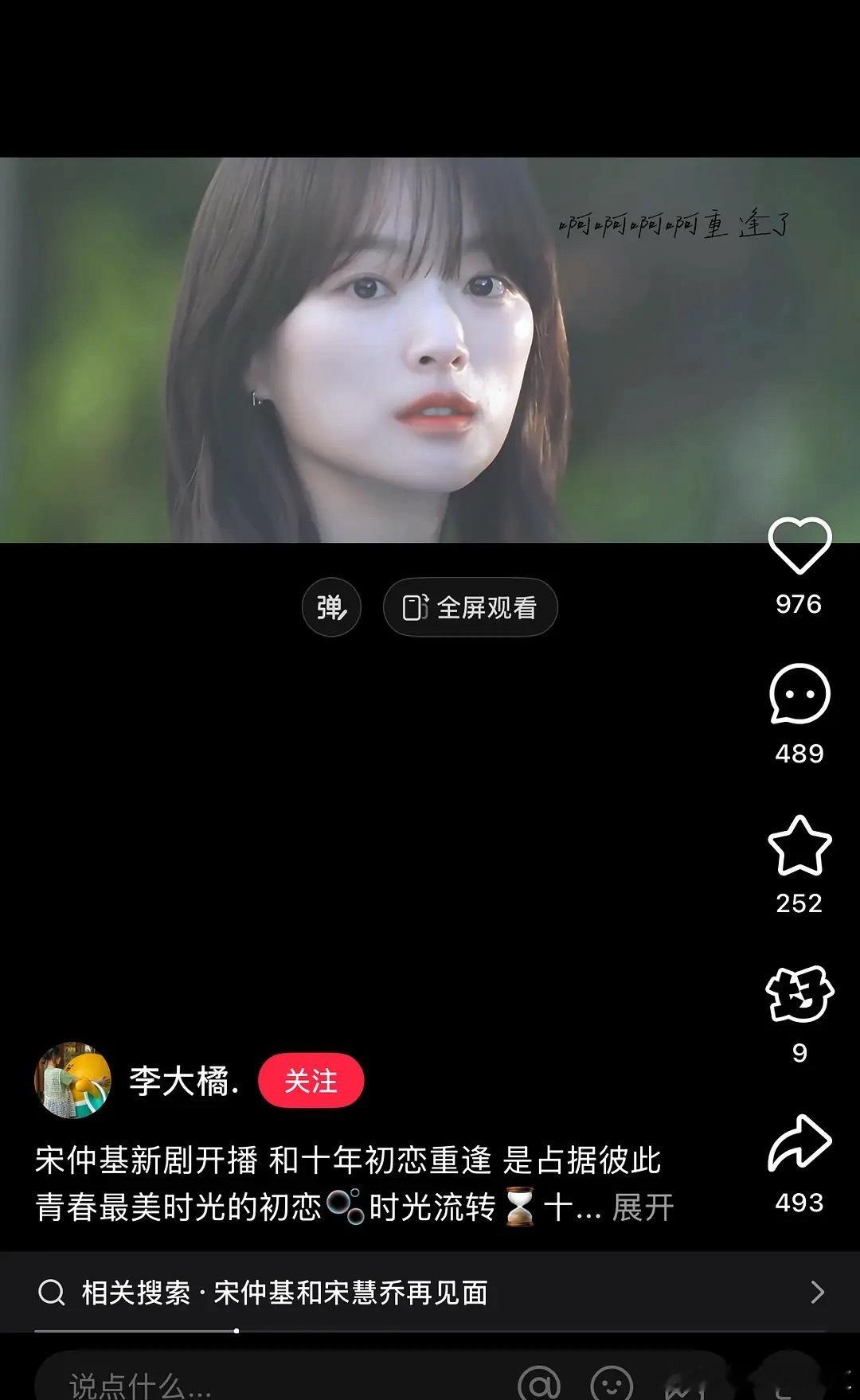
Task: Tap the video to pause playback
Action: point(430,350)
